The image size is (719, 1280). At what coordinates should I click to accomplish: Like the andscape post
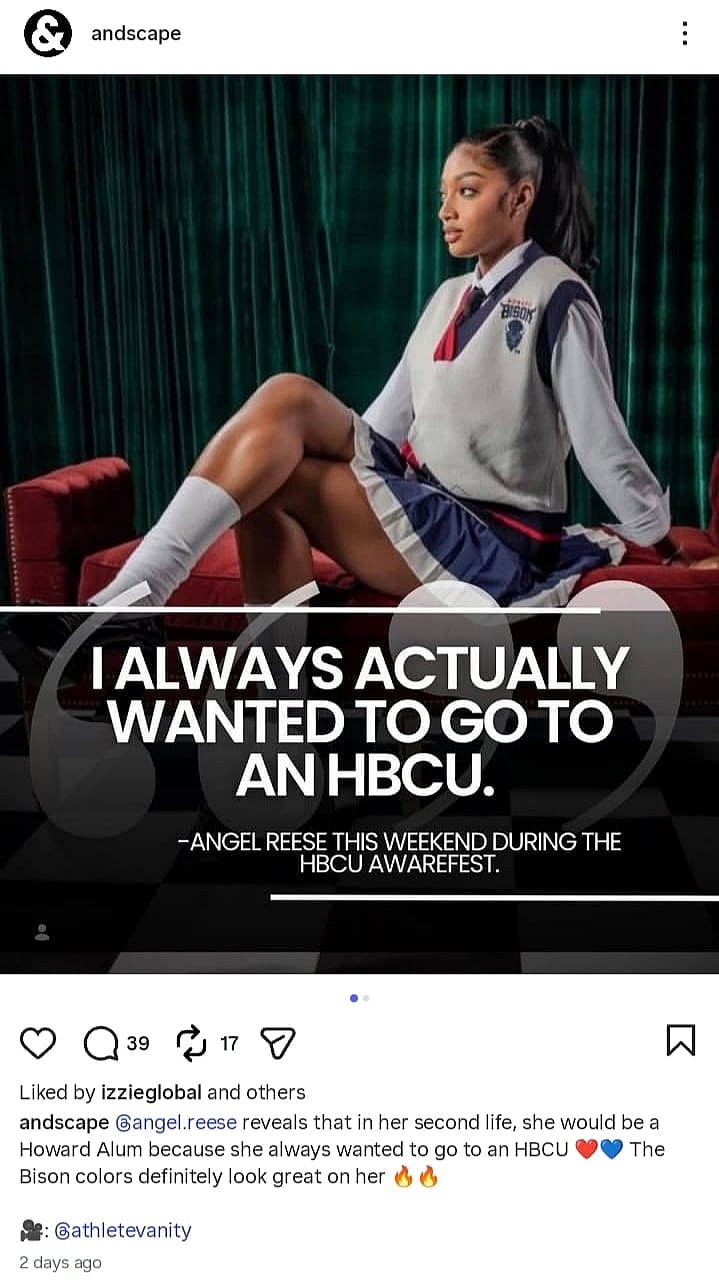[38, 1043]
